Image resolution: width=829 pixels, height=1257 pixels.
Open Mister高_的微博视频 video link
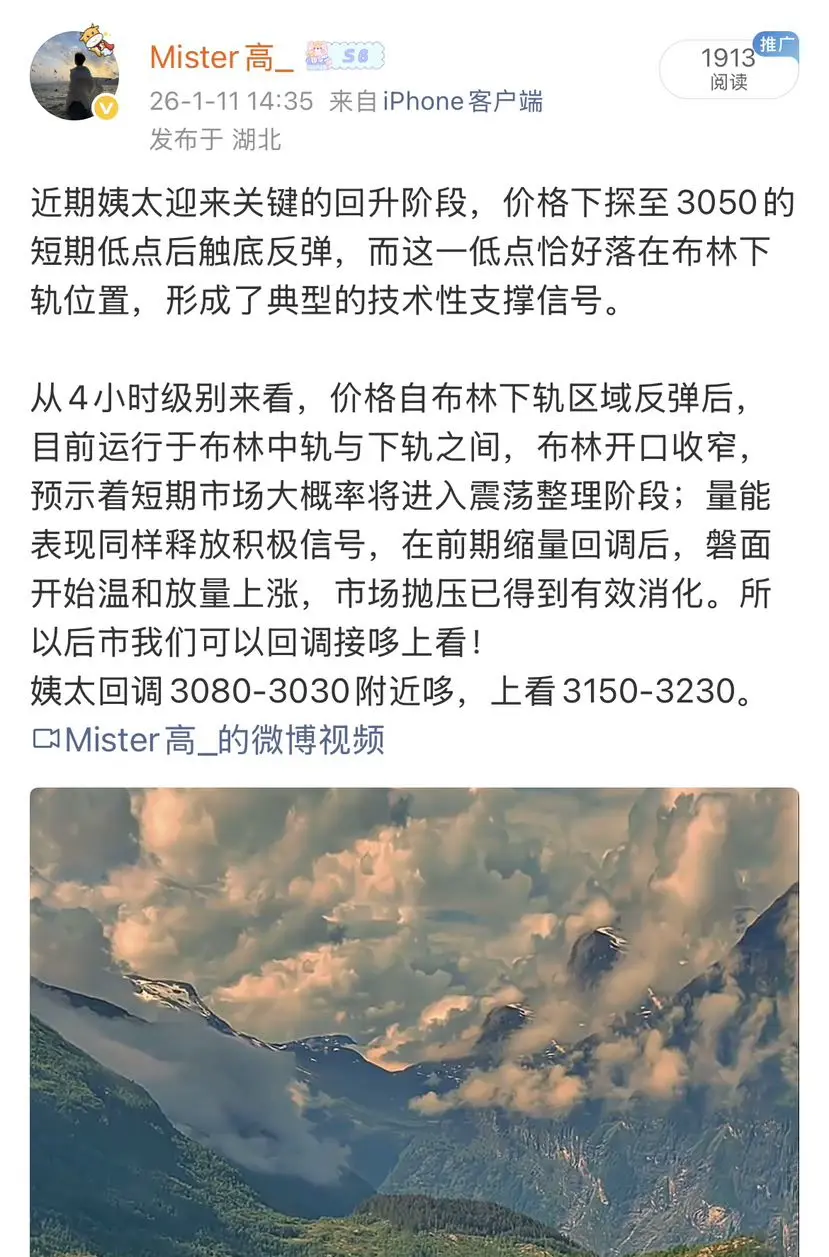click(x=222, y=740)
